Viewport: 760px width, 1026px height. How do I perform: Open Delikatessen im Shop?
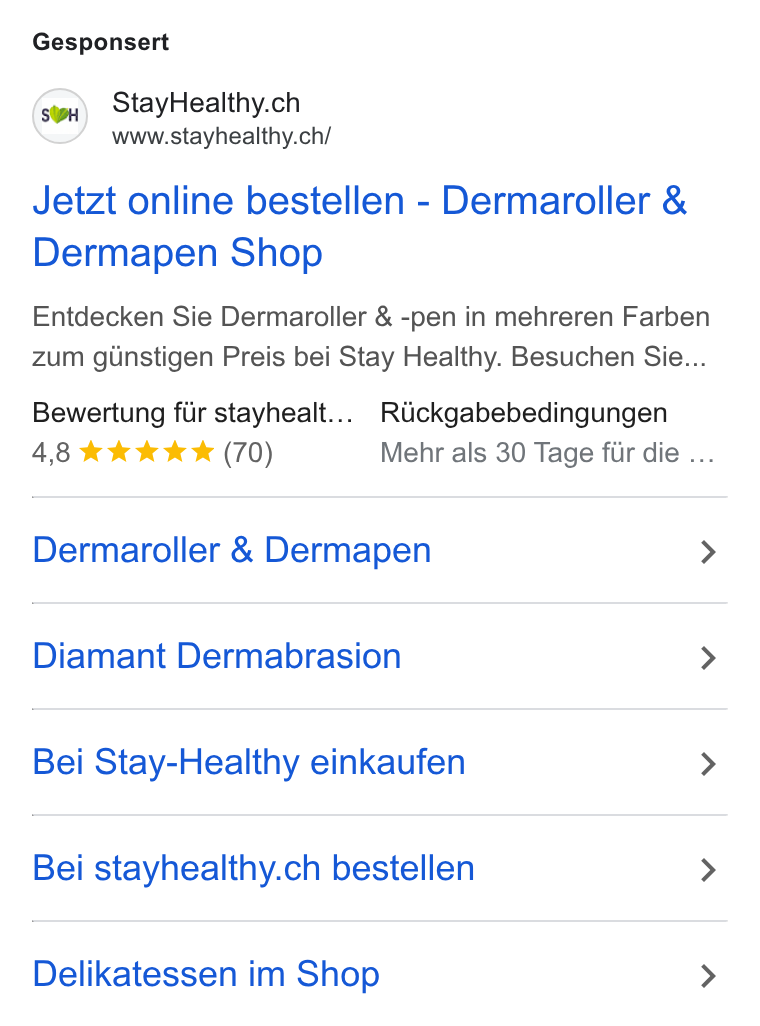pyautogui.click(x=380, y=974)
